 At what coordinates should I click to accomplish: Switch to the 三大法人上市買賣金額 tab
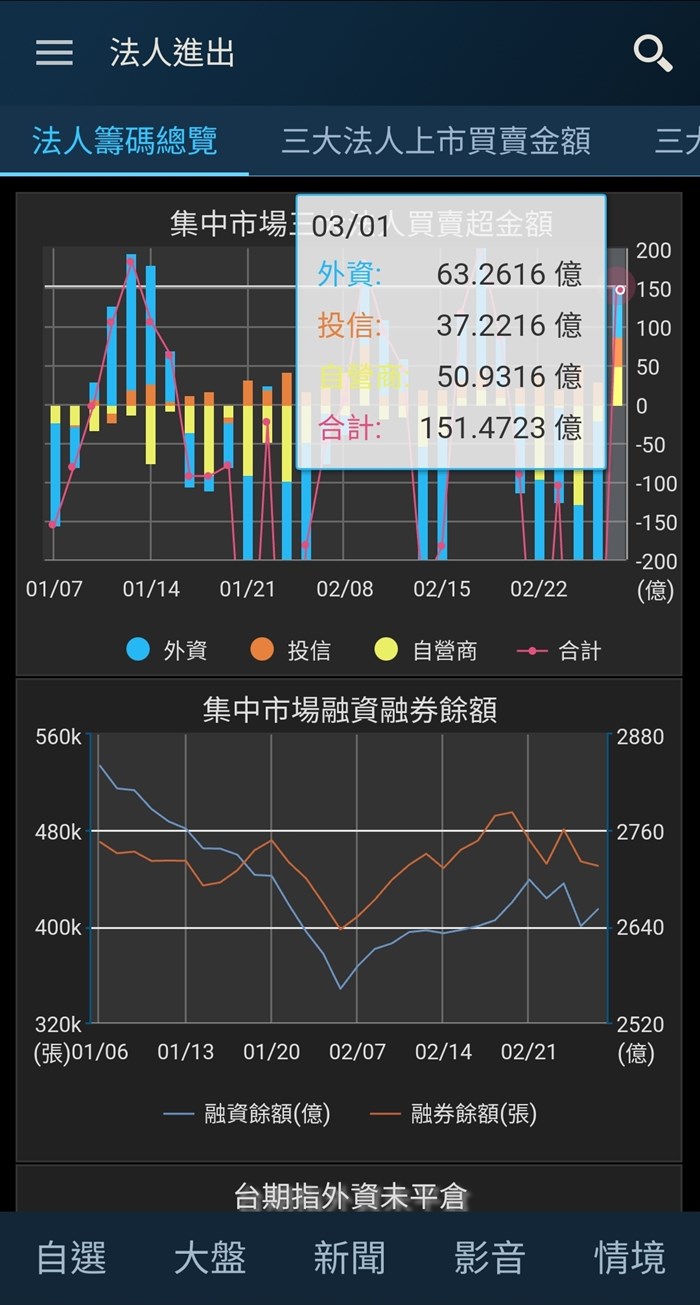click(436, 141)
